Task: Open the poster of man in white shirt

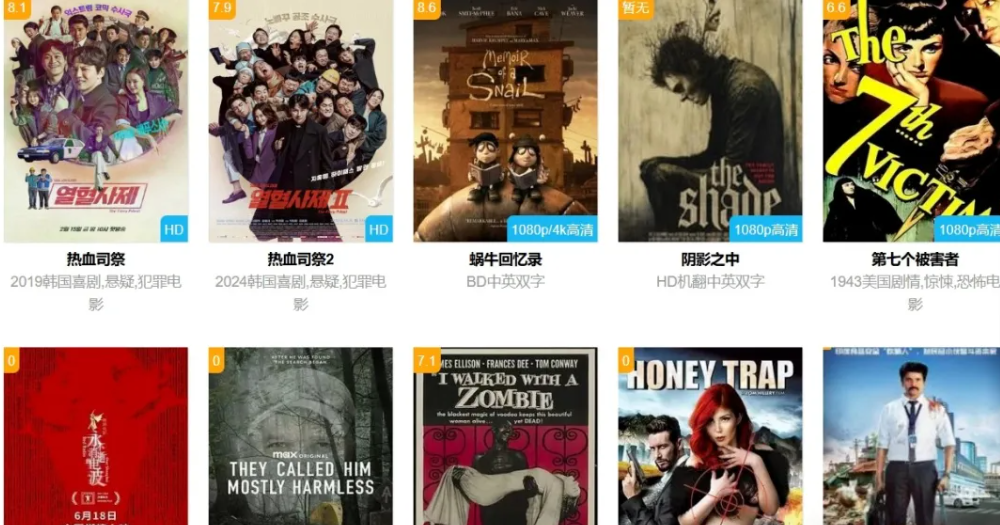Action: point(912,436)
